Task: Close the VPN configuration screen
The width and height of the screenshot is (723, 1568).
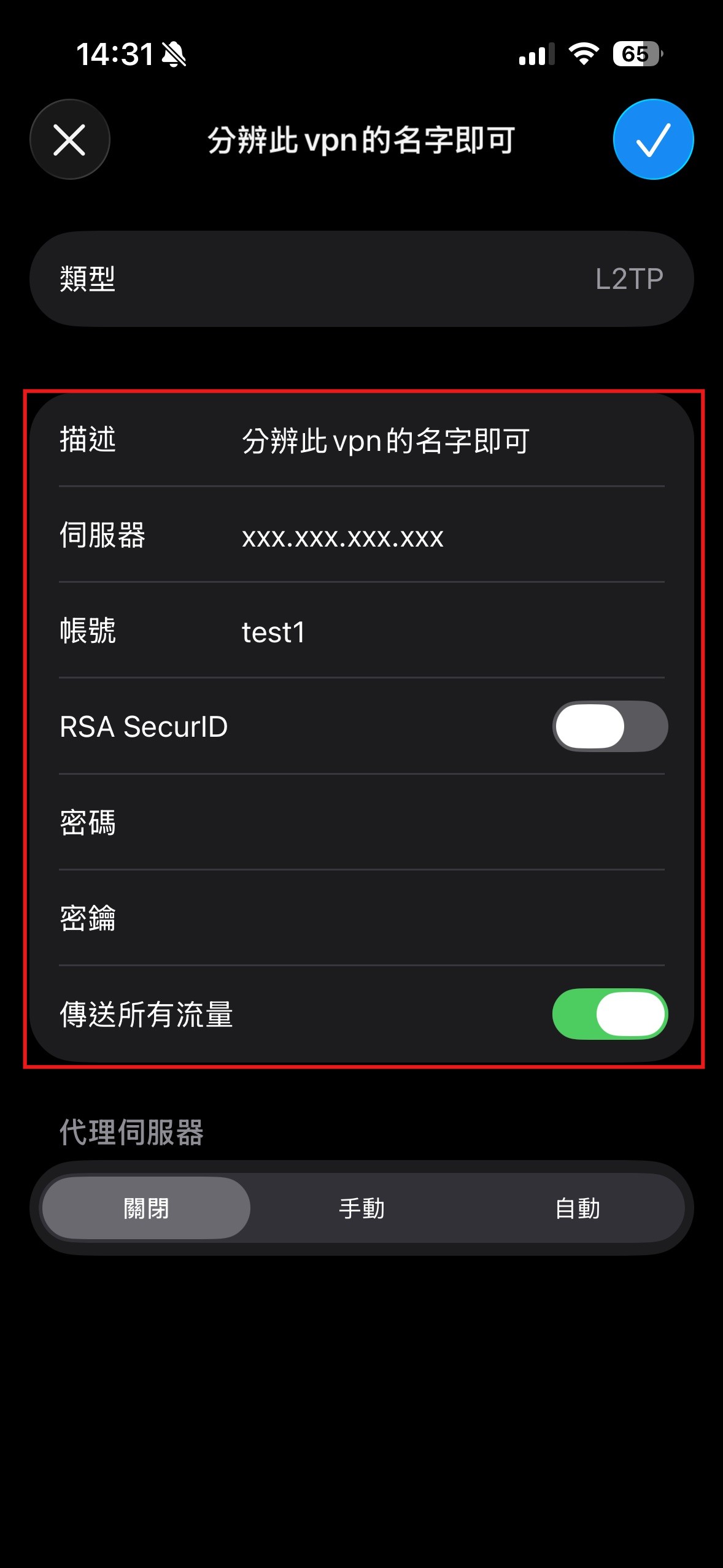Action: point(69,139)
